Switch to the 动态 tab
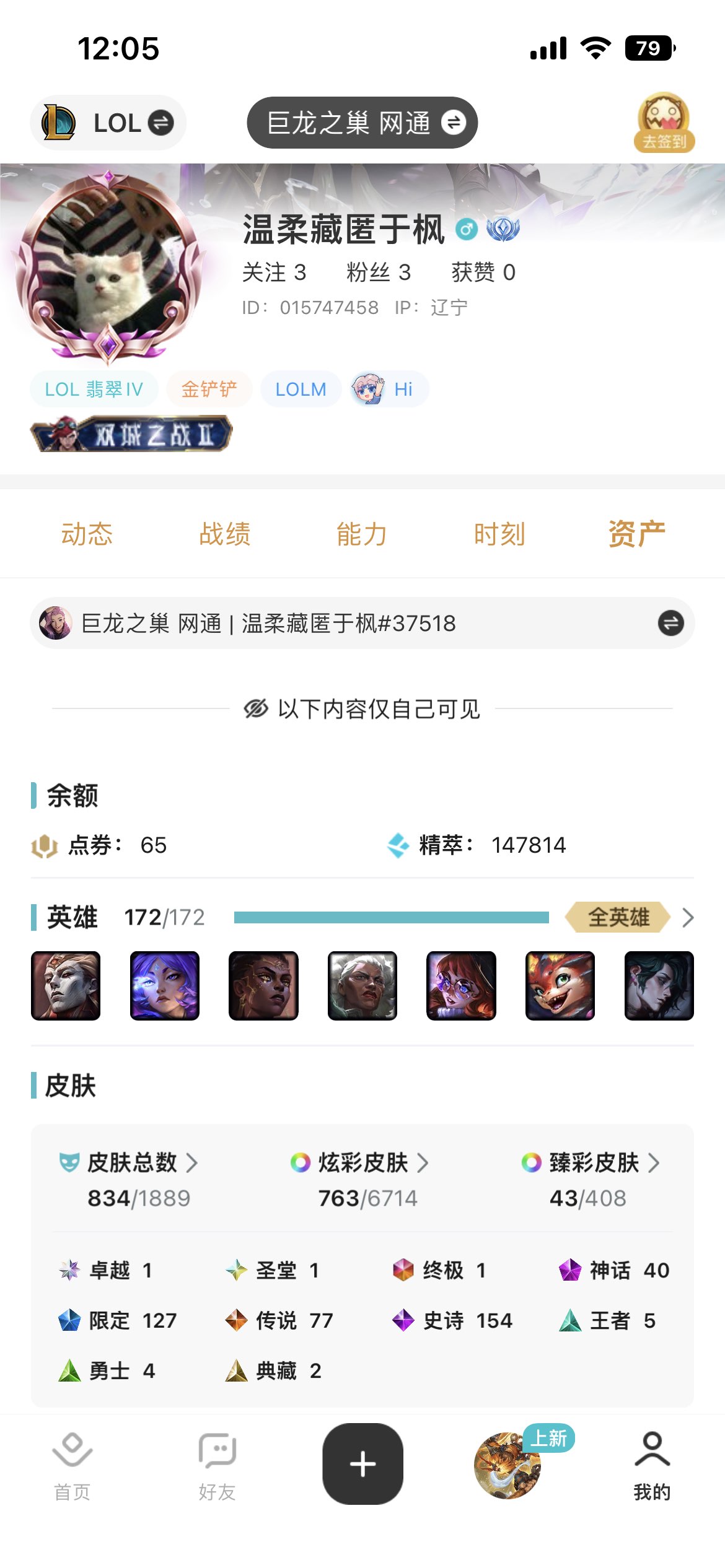Image resolution: width=725 pixels, height=1568 pixels. (x=87, y=534)
